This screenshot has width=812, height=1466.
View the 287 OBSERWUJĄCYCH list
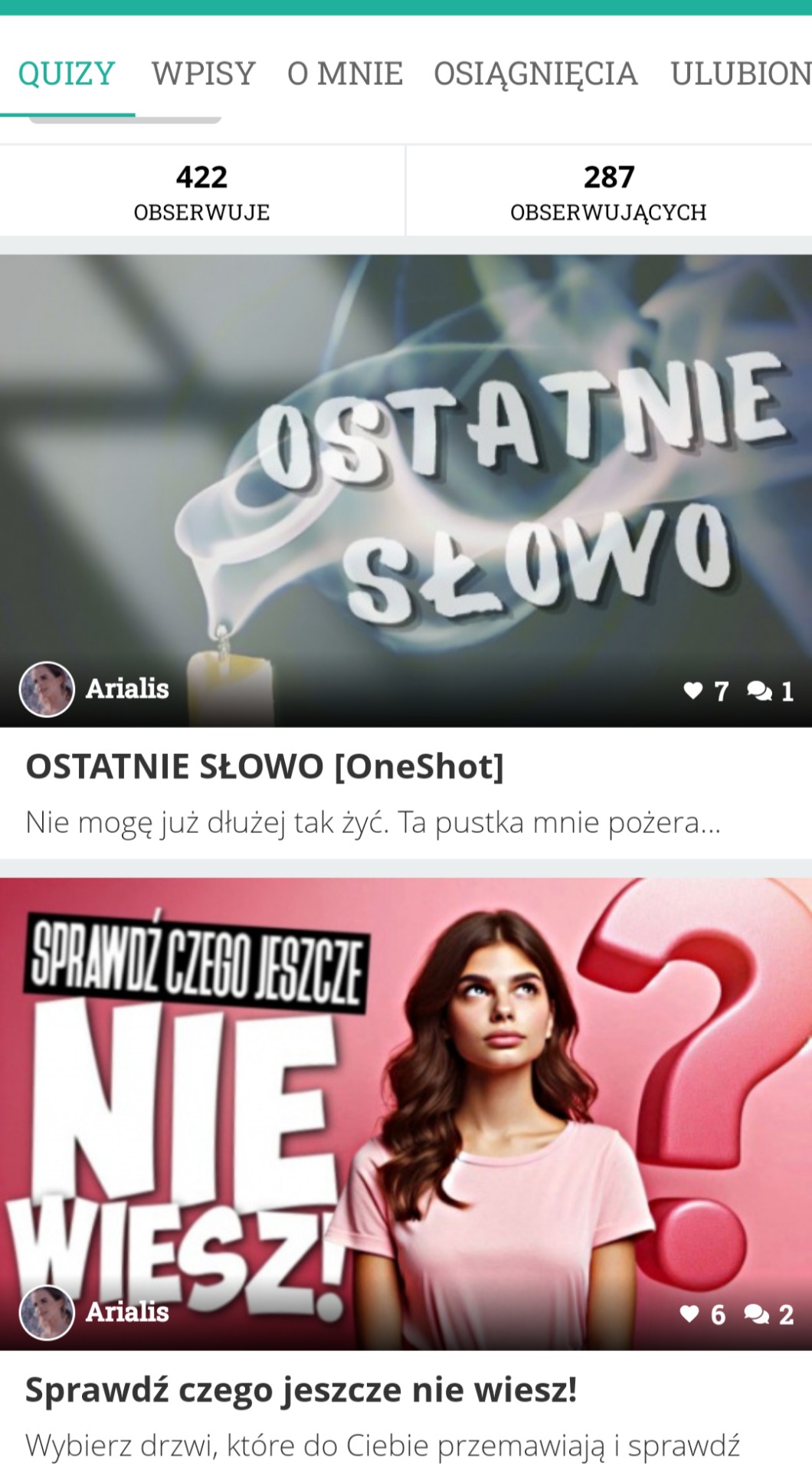(608, 192)
